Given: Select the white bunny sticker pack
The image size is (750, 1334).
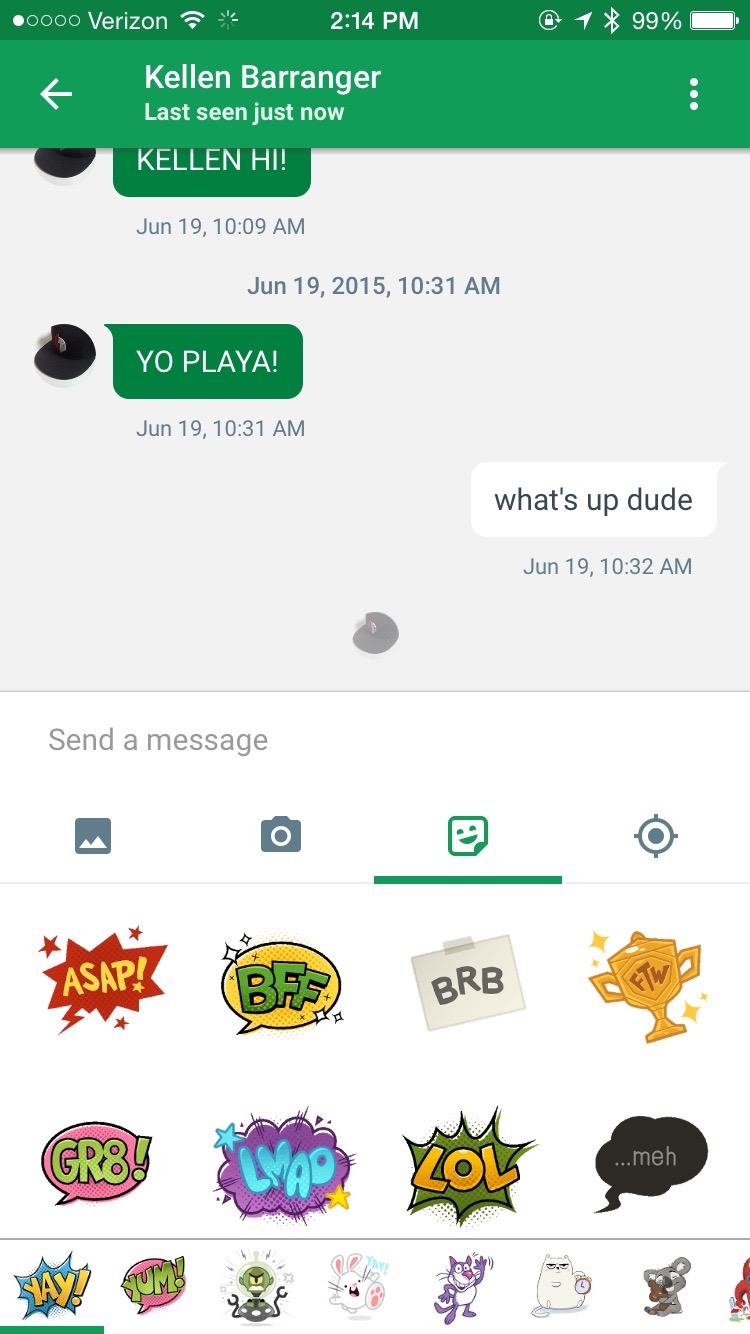Looking at the screenshot, I should click(358, 1286).
